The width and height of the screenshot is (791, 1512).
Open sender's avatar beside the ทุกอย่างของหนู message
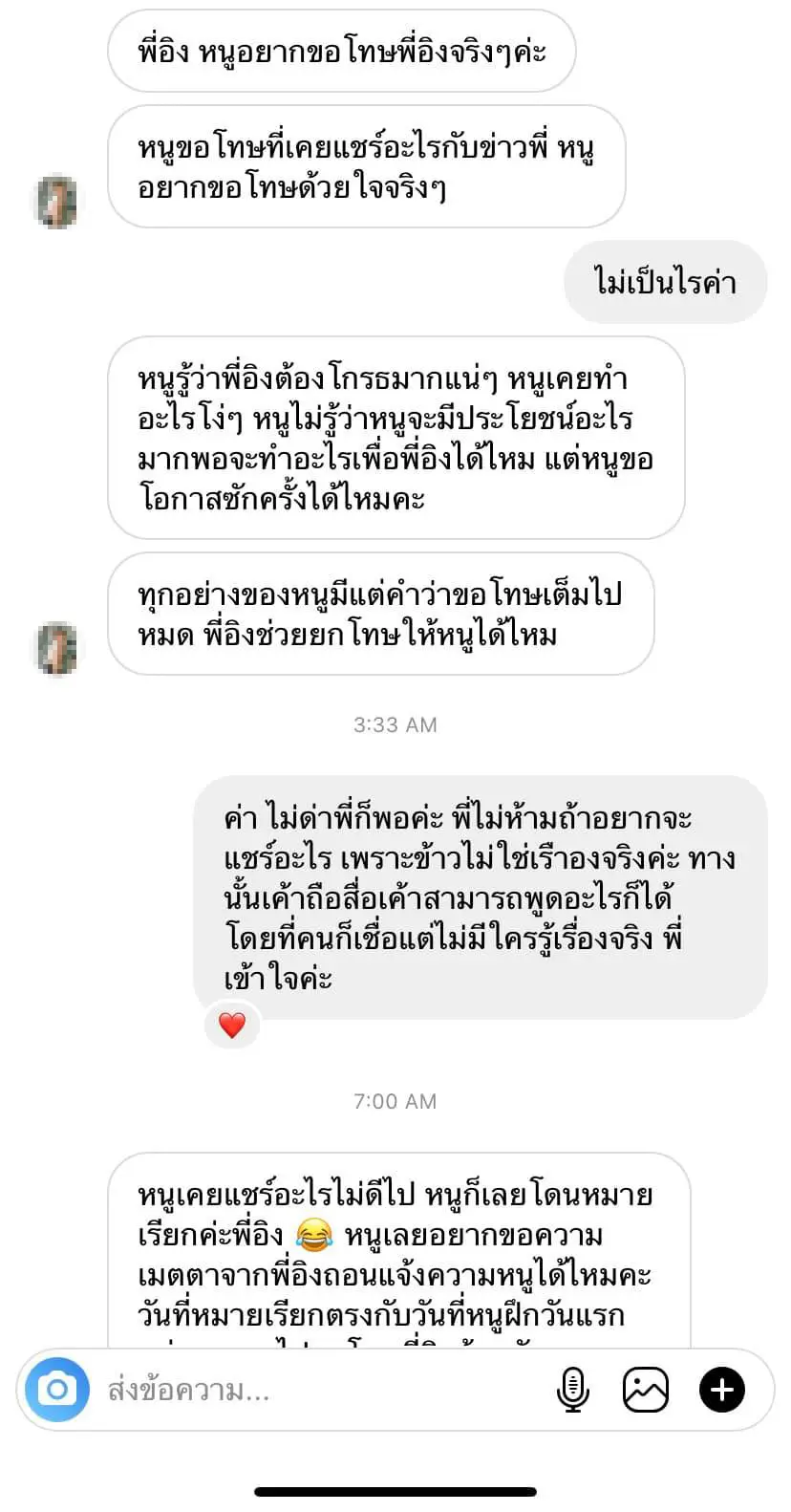59,649
